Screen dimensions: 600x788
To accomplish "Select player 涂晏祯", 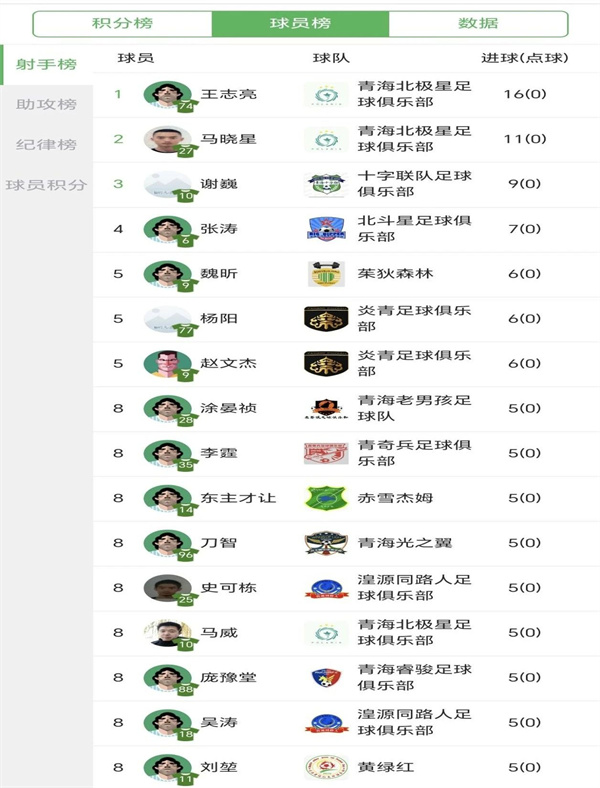I will [x=229, y=408].
